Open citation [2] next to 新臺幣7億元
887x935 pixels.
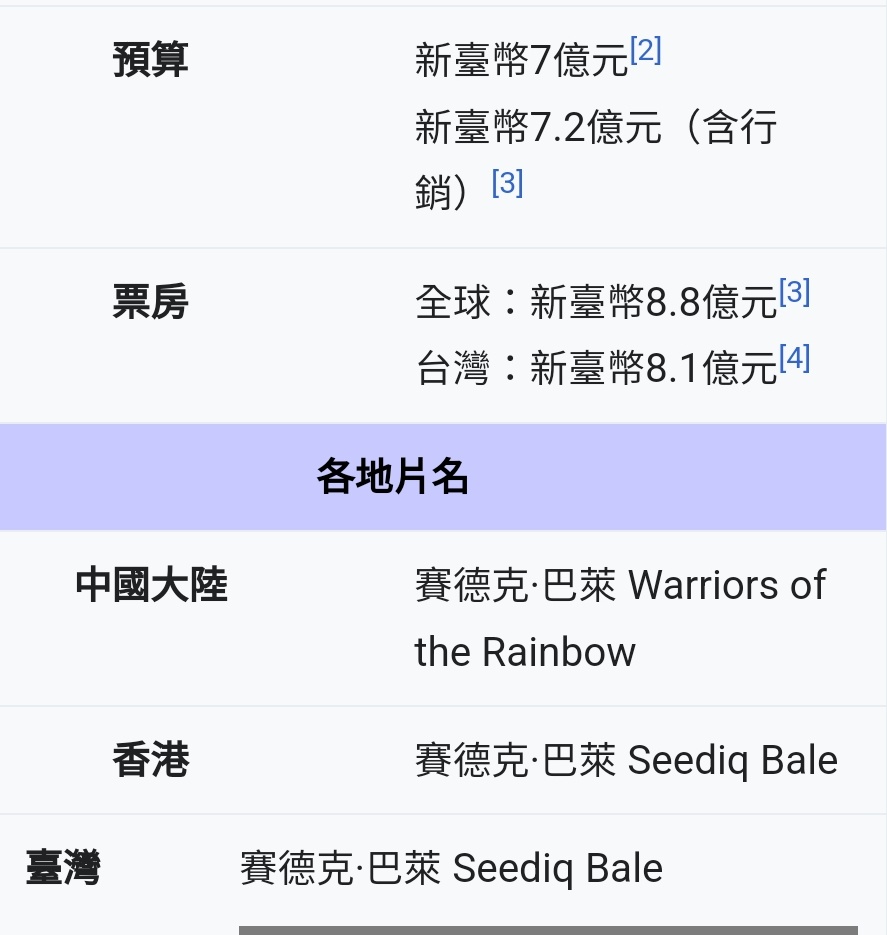point(646,51)
